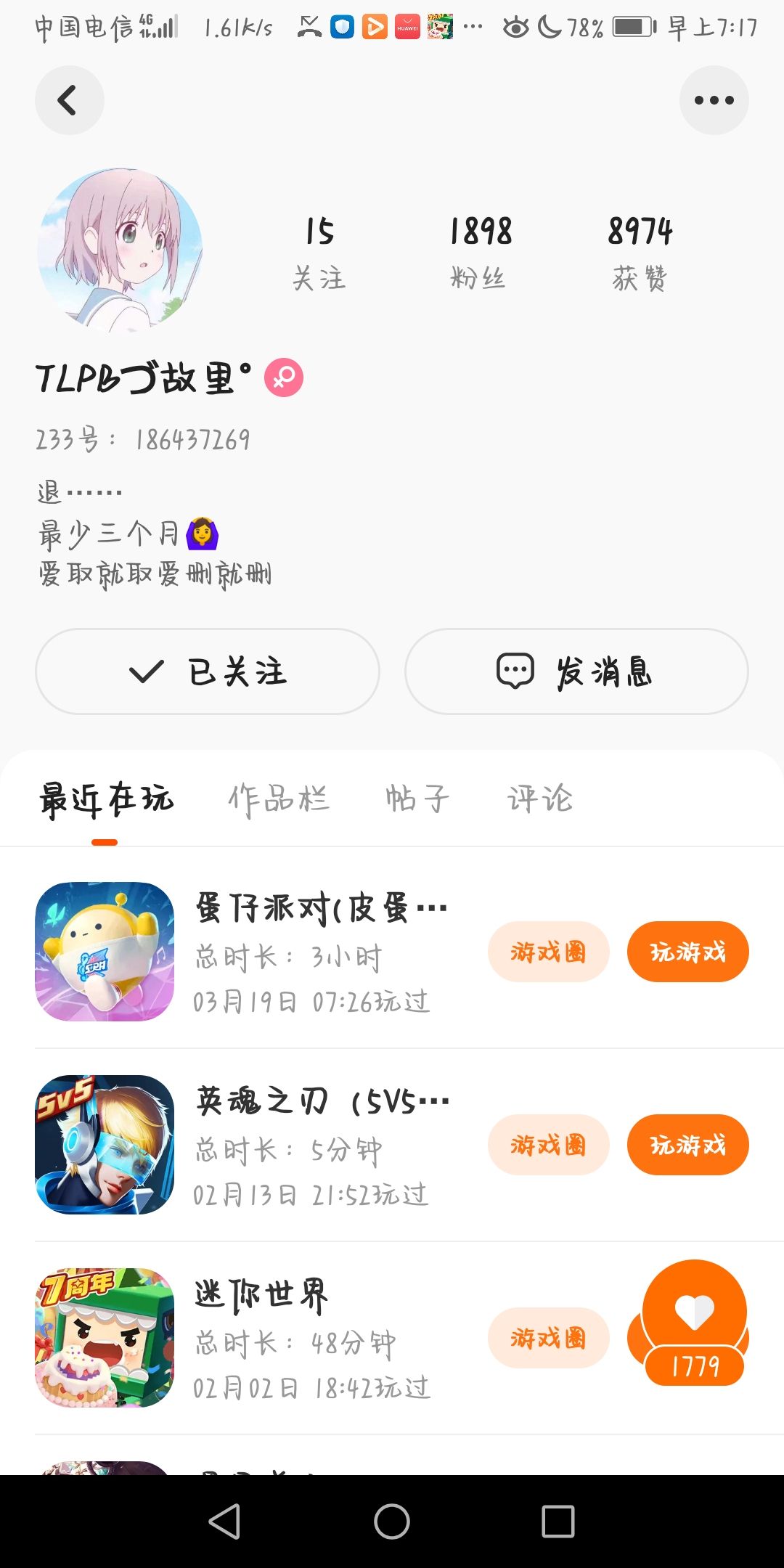Switch to the 作品栏 tab
784x1568 pixels.
(x=279, y=799)
